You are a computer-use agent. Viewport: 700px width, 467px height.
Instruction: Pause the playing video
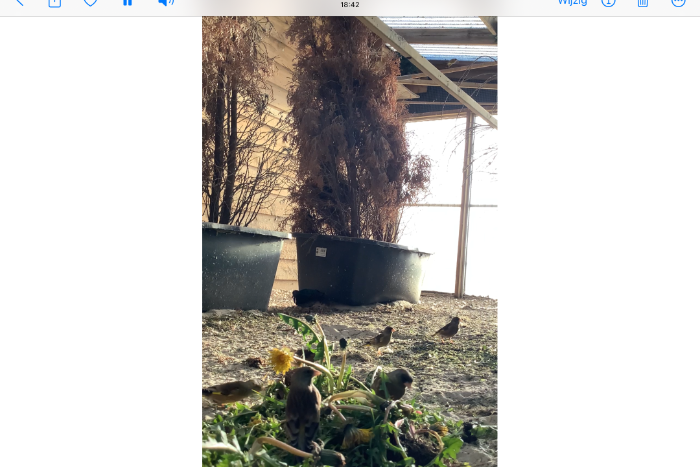(x=127, y=3)
